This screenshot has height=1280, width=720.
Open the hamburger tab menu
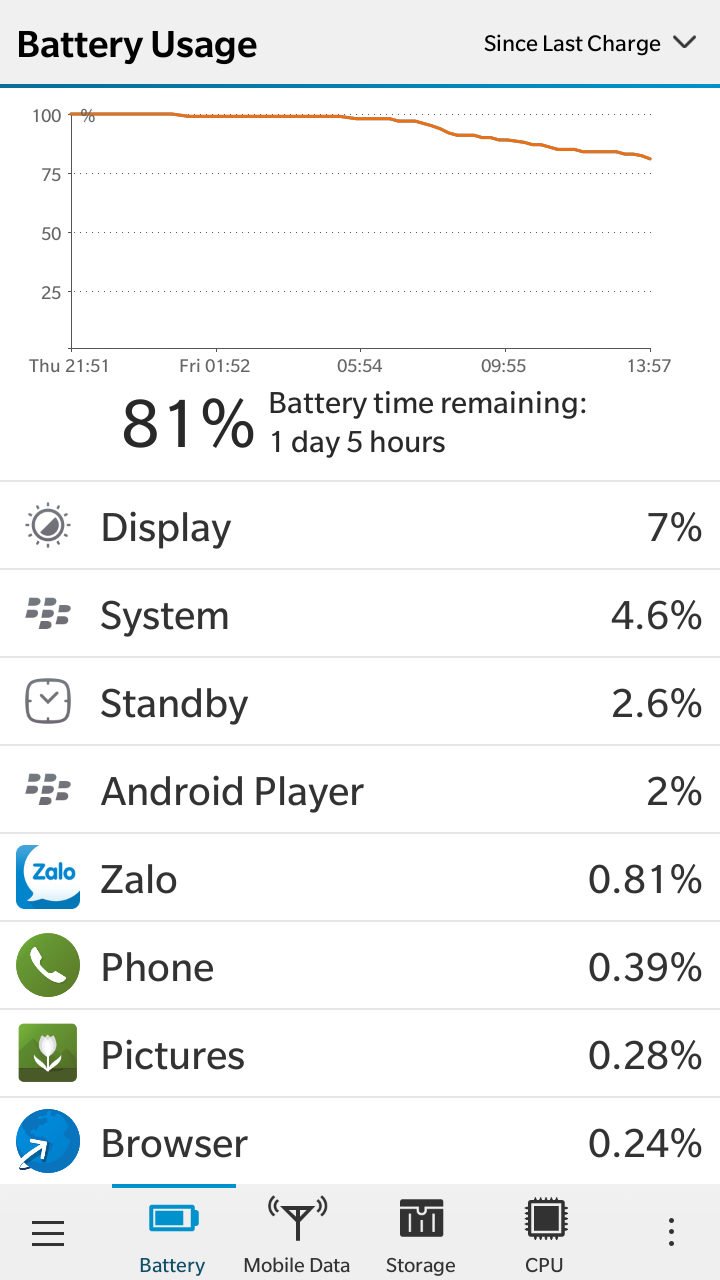coord(48,1233)
